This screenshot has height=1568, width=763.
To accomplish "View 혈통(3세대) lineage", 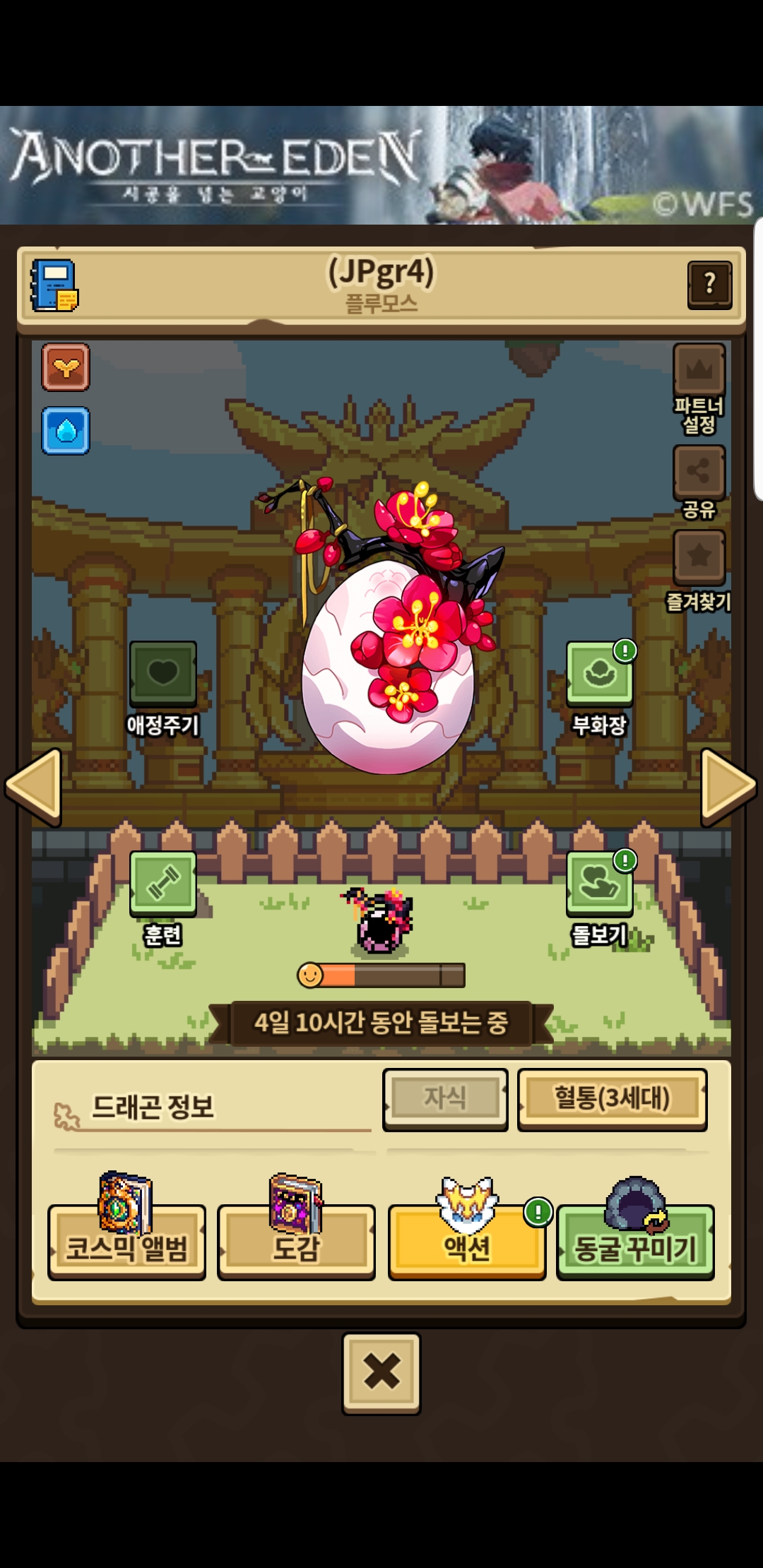I will click(612, 1098).
